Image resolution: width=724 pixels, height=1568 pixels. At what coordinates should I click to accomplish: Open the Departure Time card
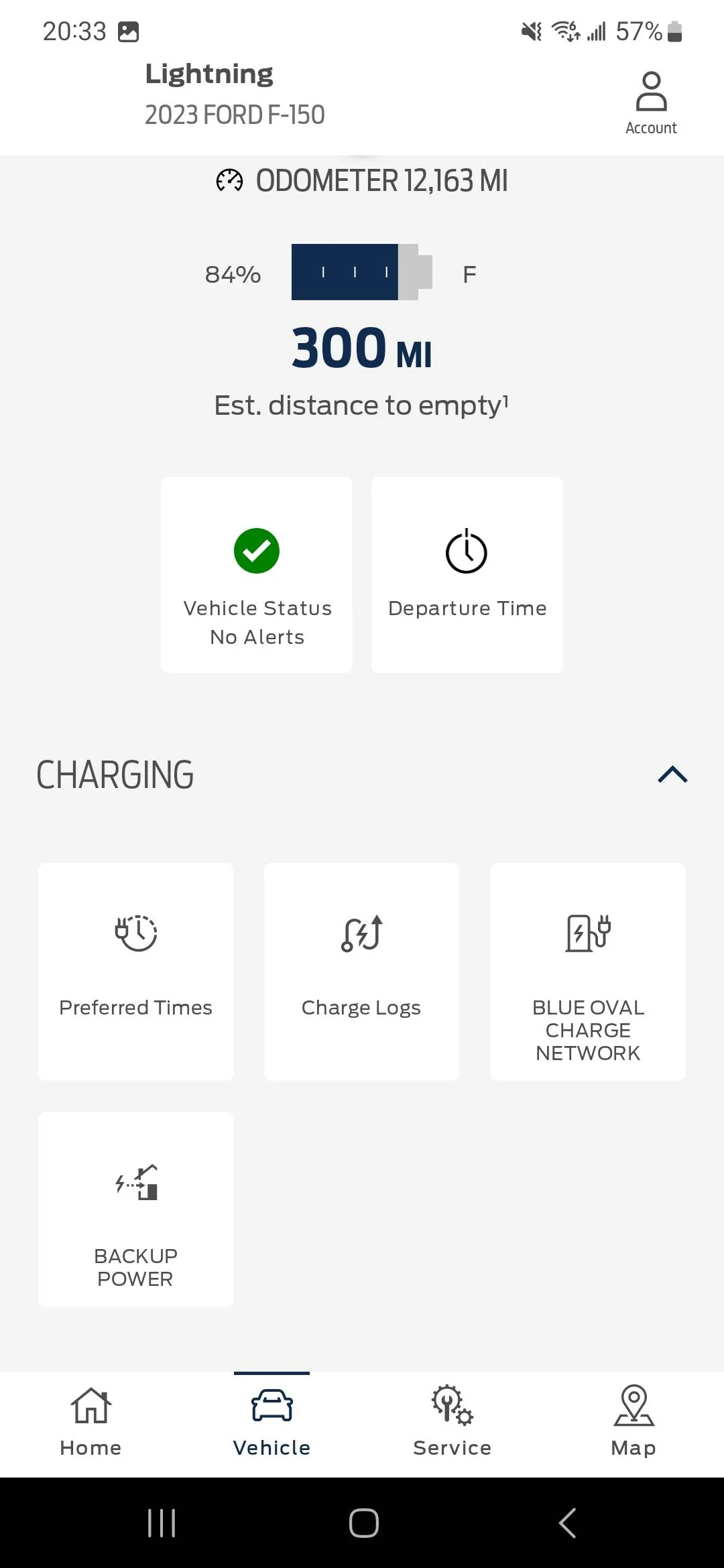(x=467, y=575)
